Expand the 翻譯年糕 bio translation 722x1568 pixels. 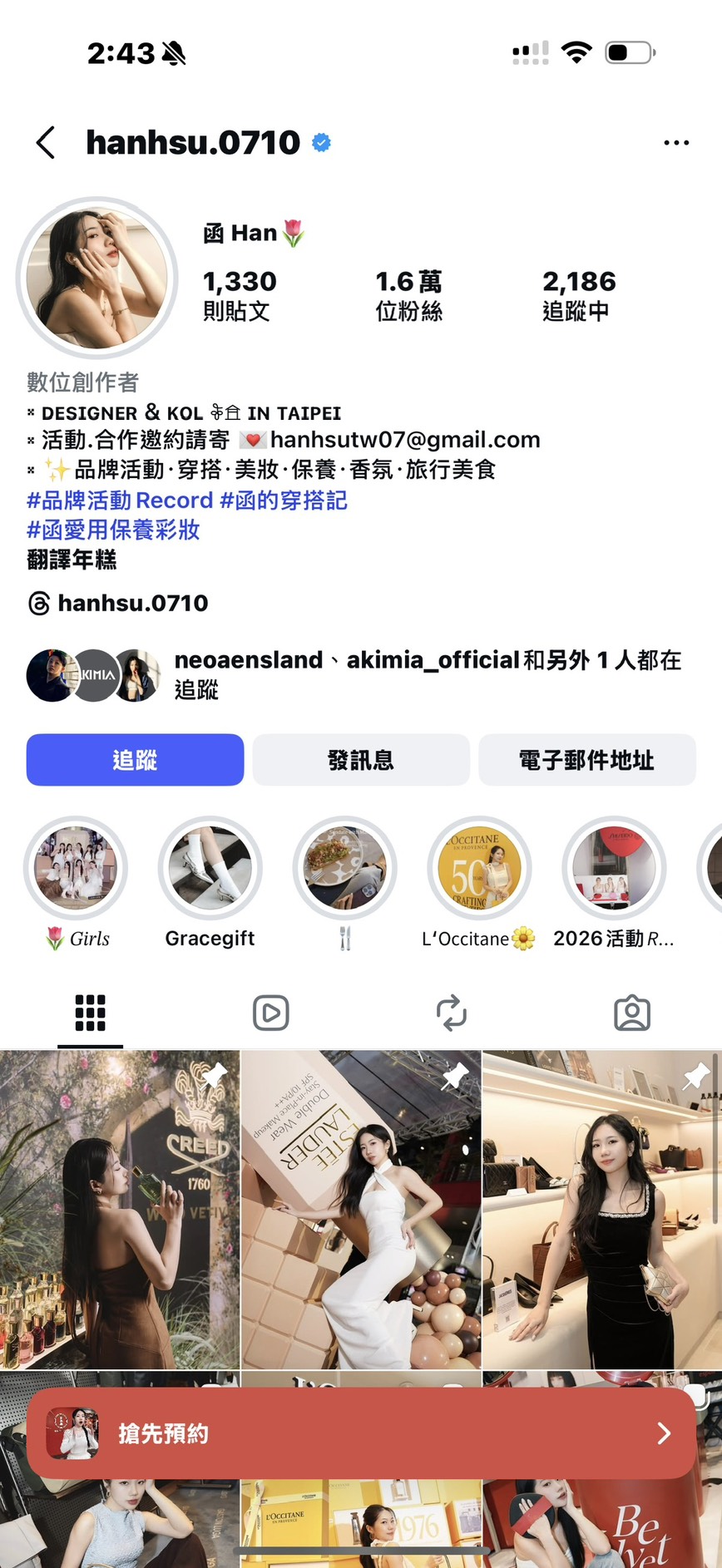pyautogui.click(x=70, y=560)
